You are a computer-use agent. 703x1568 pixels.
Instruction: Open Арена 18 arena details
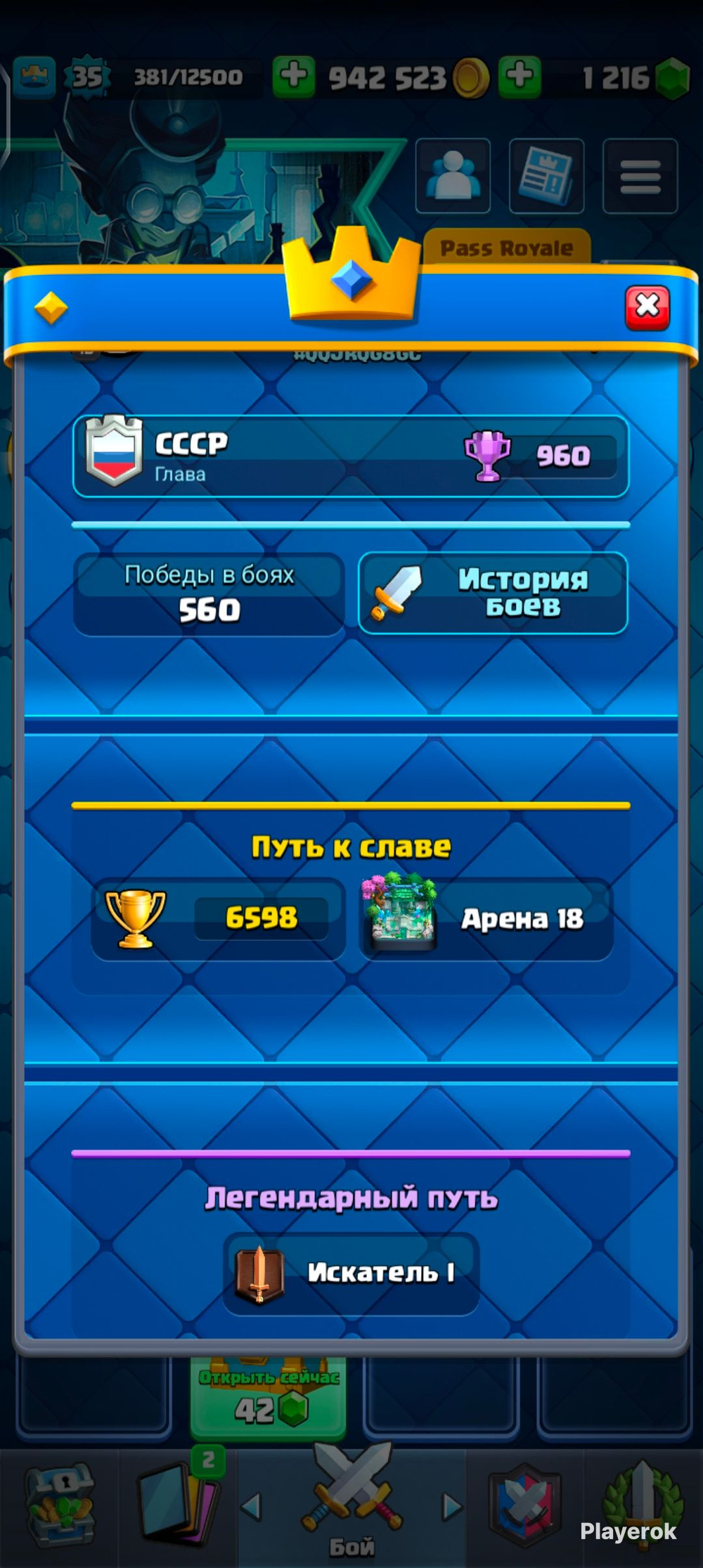(486, 918)
